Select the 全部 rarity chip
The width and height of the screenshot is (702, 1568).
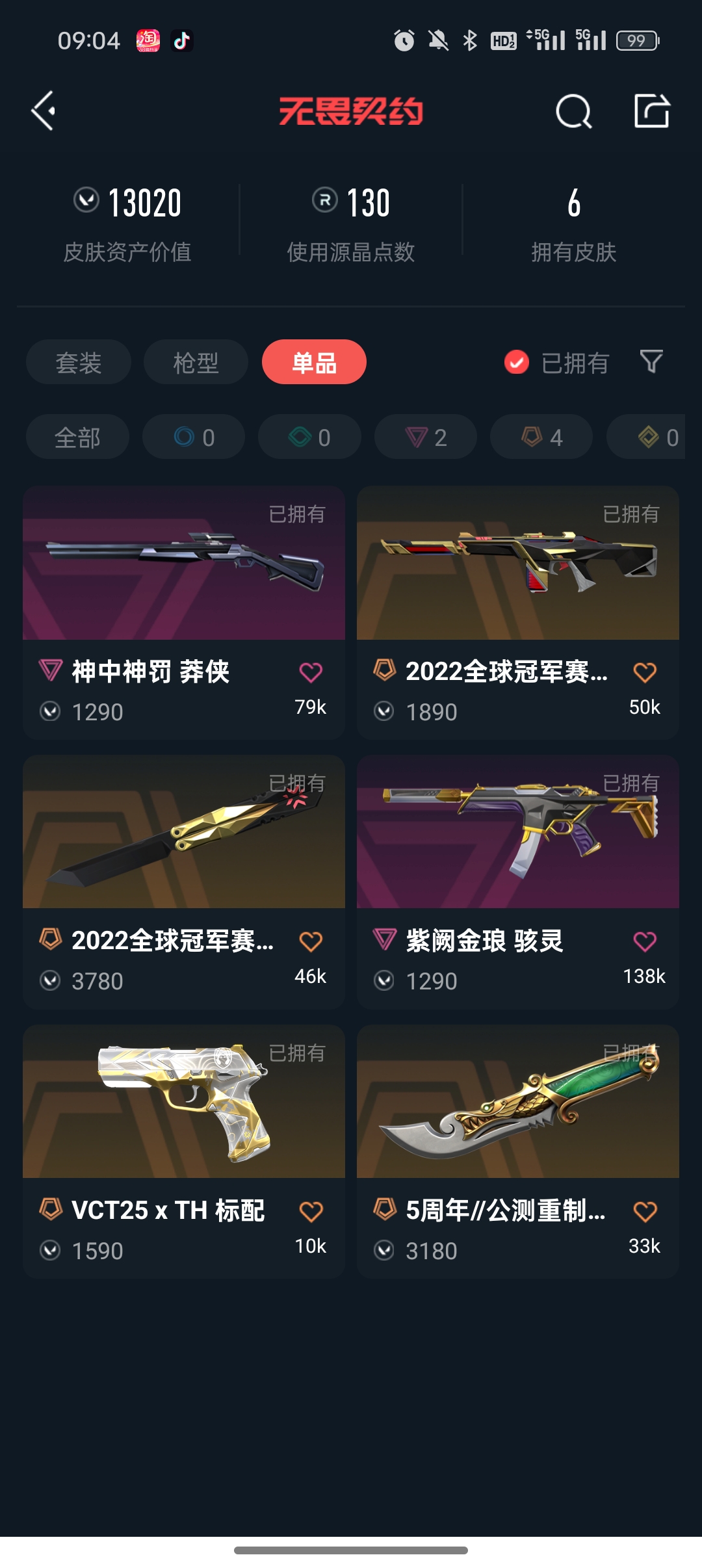click(x=77, y=437)
